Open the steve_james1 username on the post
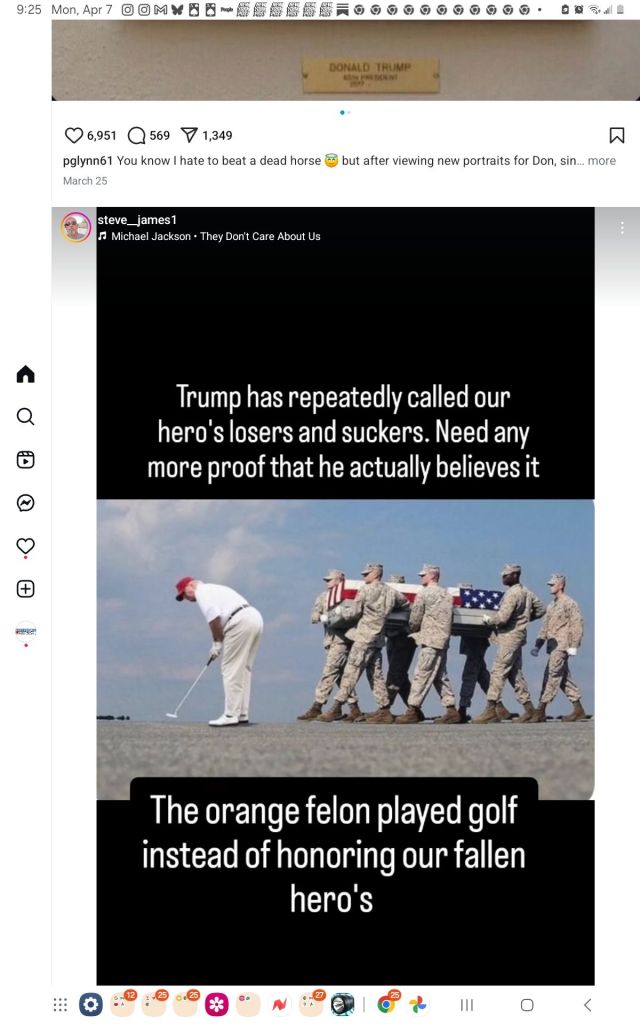Viewport: 640px width, 1024px height. pos(137,220)
